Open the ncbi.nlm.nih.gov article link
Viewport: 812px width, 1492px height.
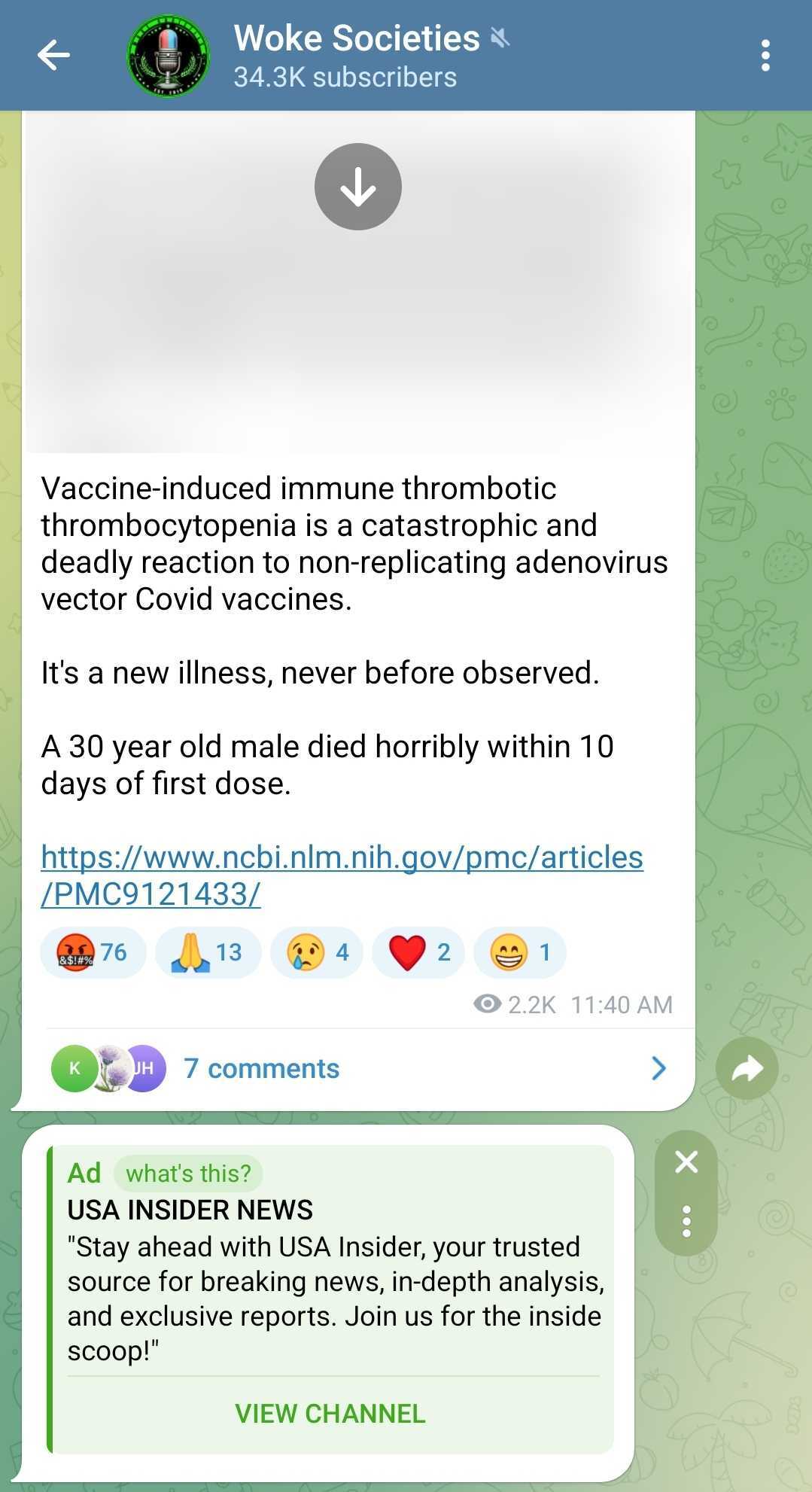pos(342,875)
